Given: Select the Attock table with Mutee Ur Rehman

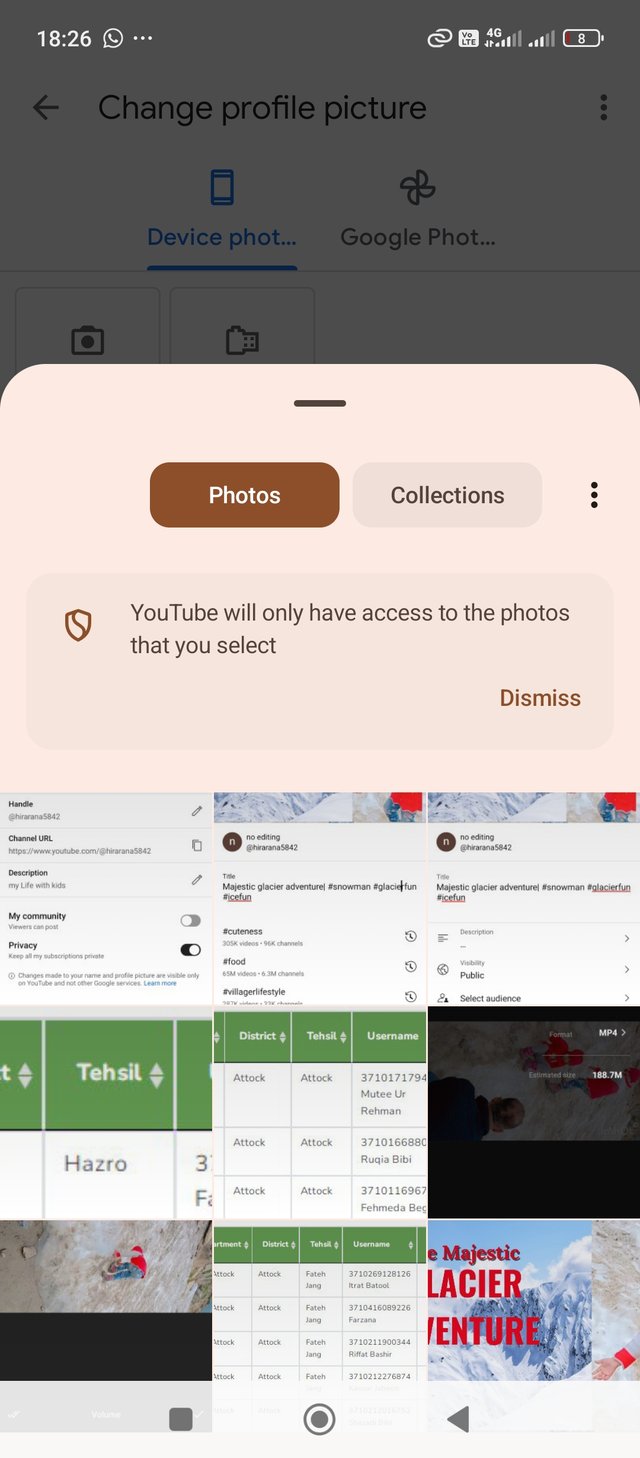Looking at the screenshot, I should [x=319, y=1113].
